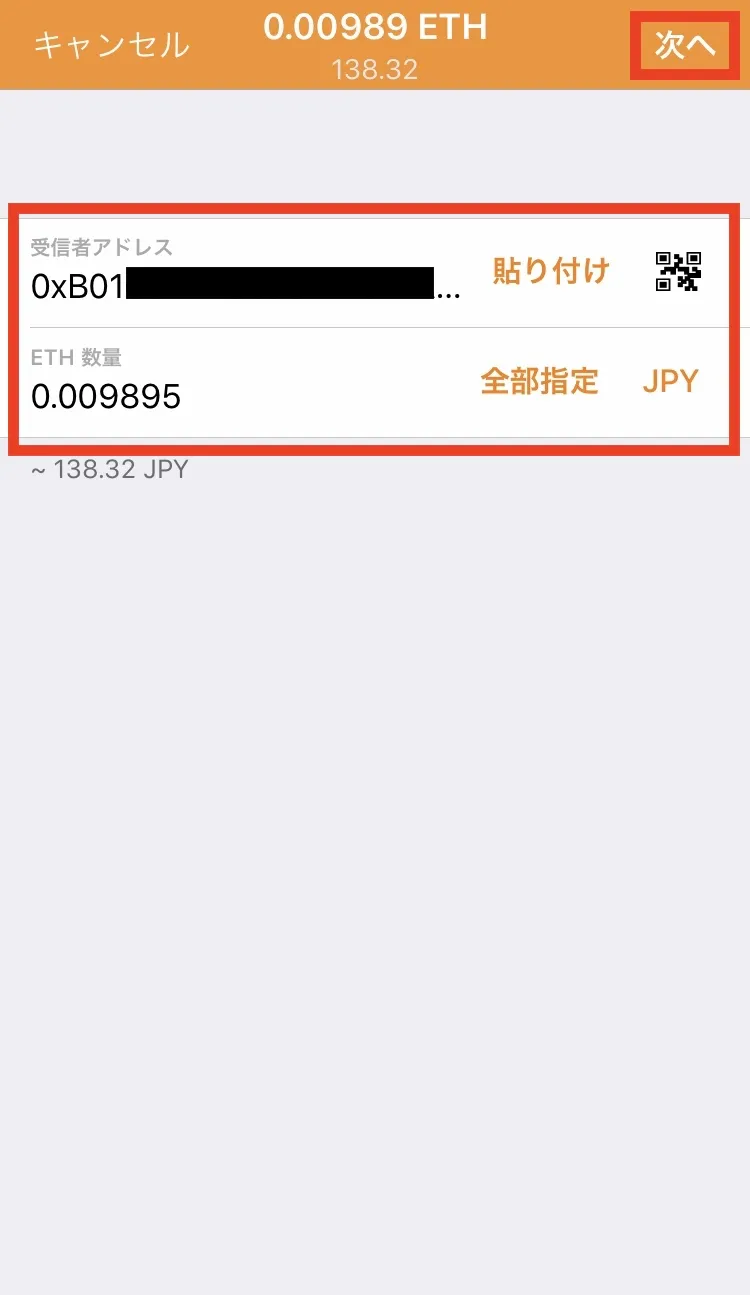Open the QR code scanner icon
Viewport: 750px width, 1295px height.
(x=678, y=271)
